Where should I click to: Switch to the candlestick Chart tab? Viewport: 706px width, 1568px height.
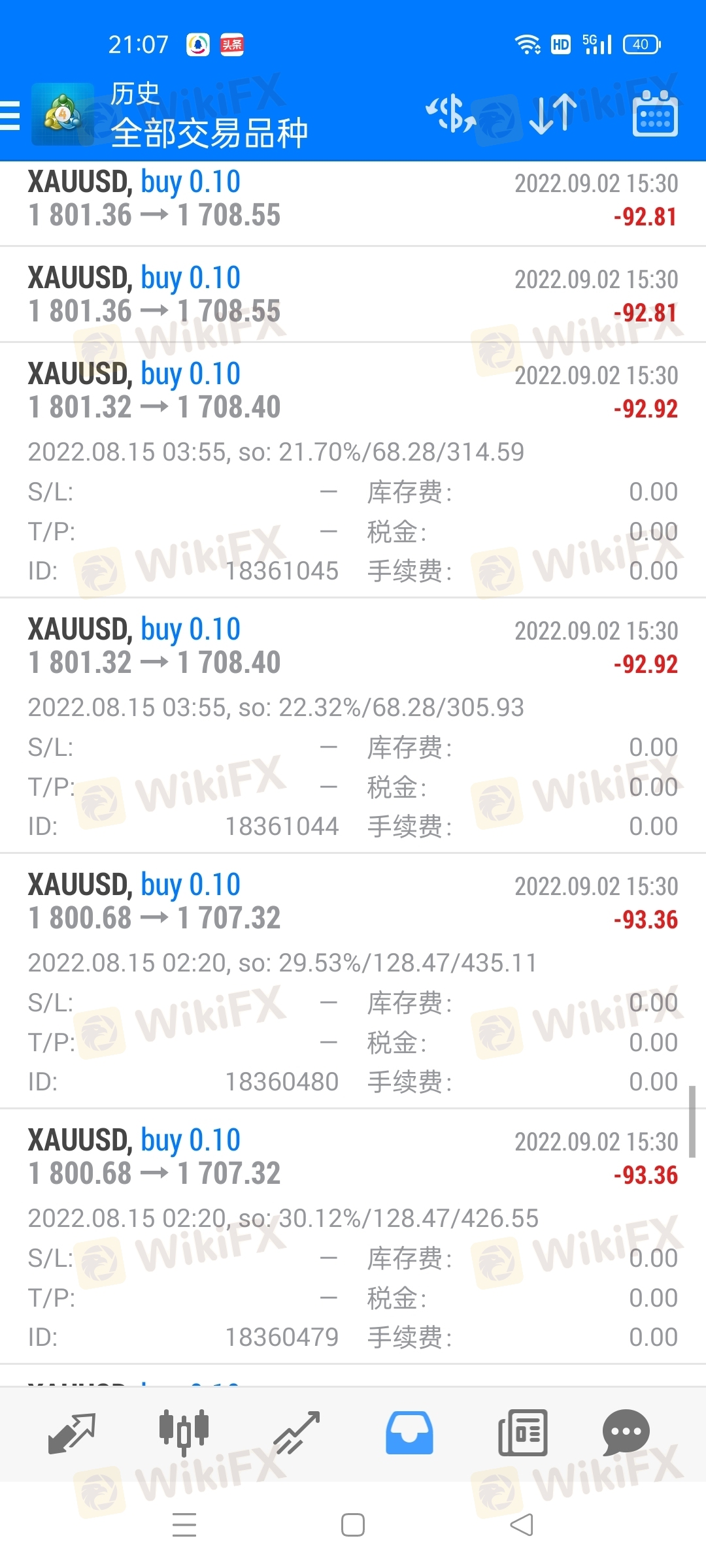point(184,1433)
